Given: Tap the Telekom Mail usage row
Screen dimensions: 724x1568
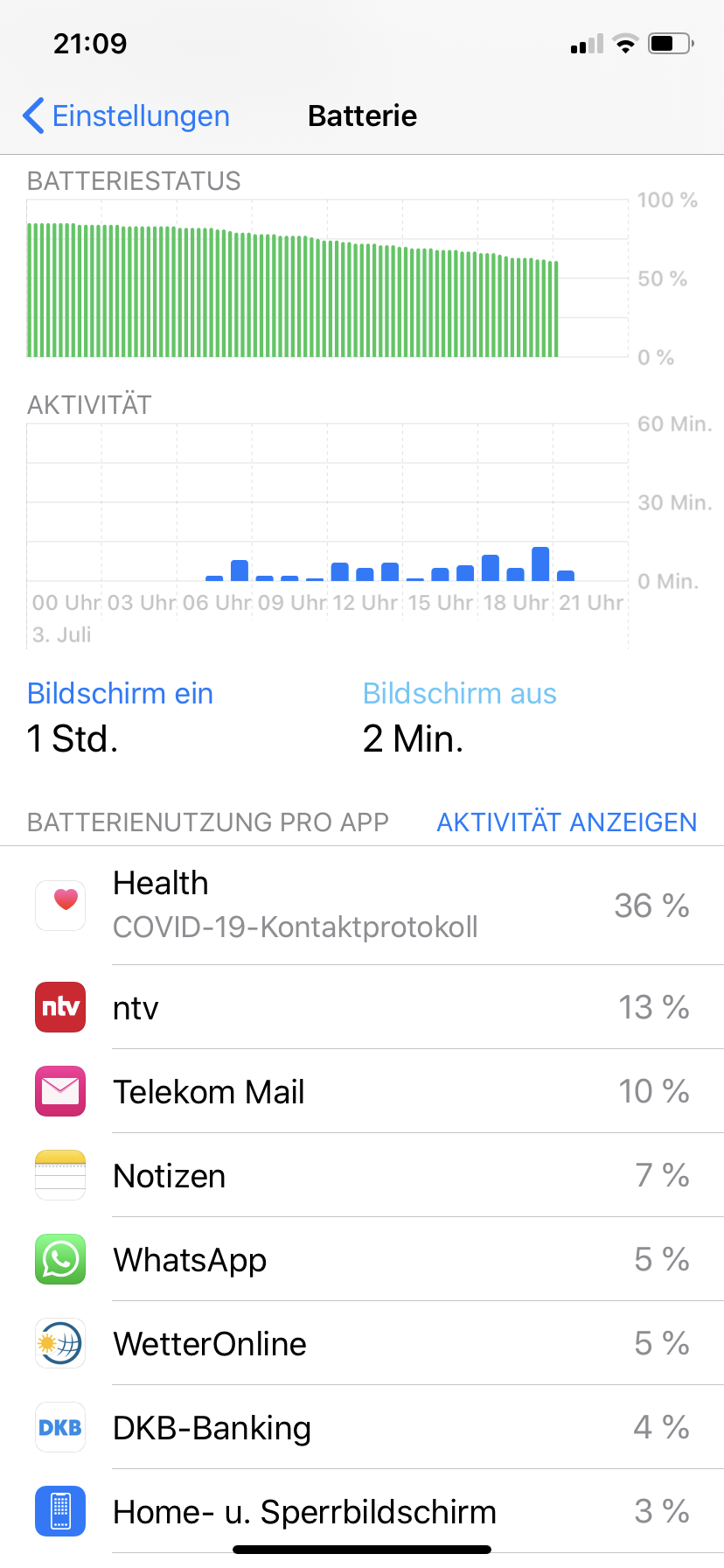Looking at the screenshot, I should (x=362, y=1091).
